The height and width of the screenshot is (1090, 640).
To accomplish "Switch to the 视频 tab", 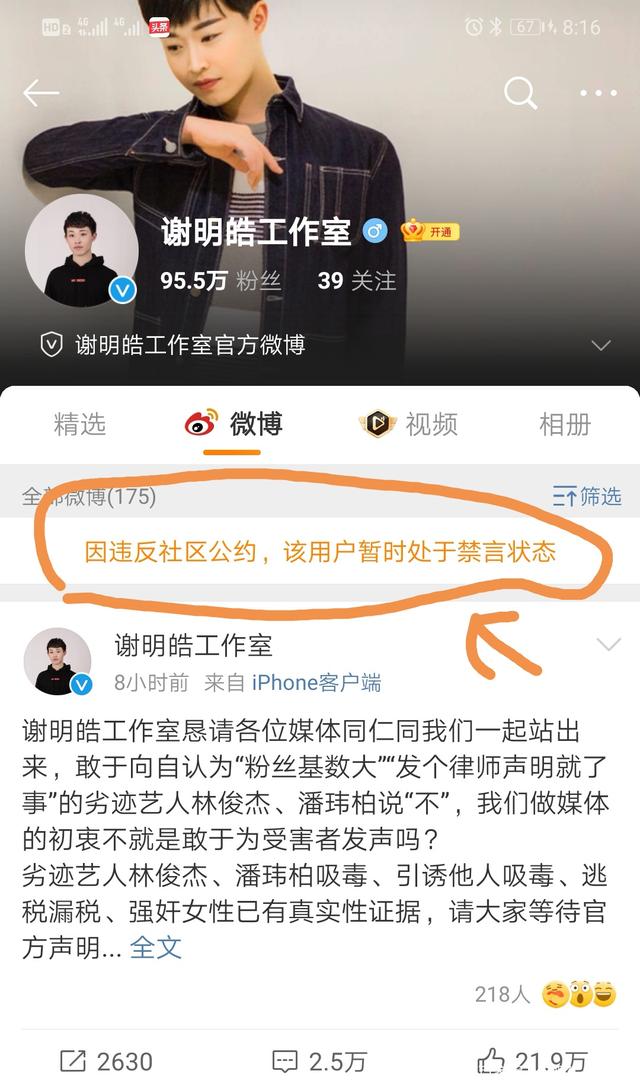I will [409, 424].
